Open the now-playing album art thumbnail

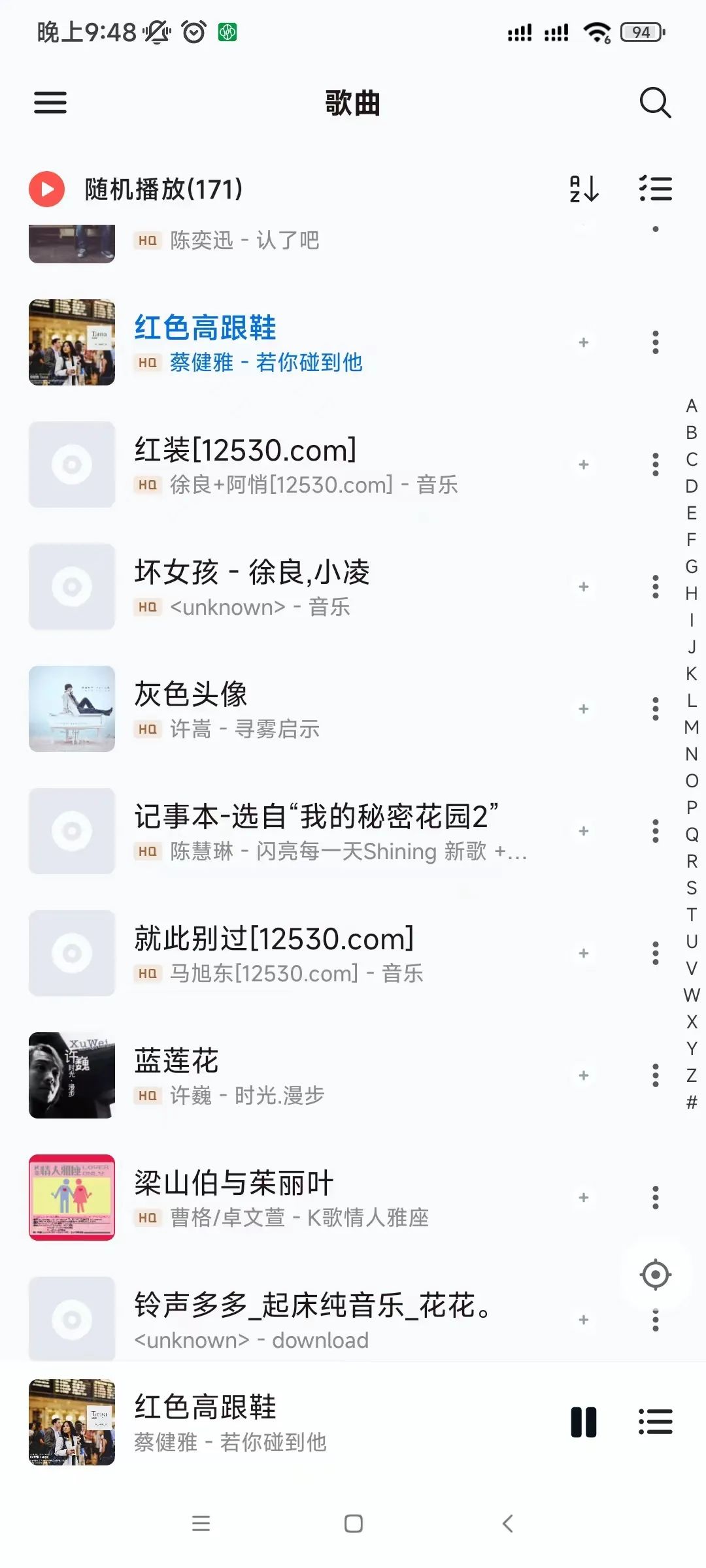tap(72, 1422)
